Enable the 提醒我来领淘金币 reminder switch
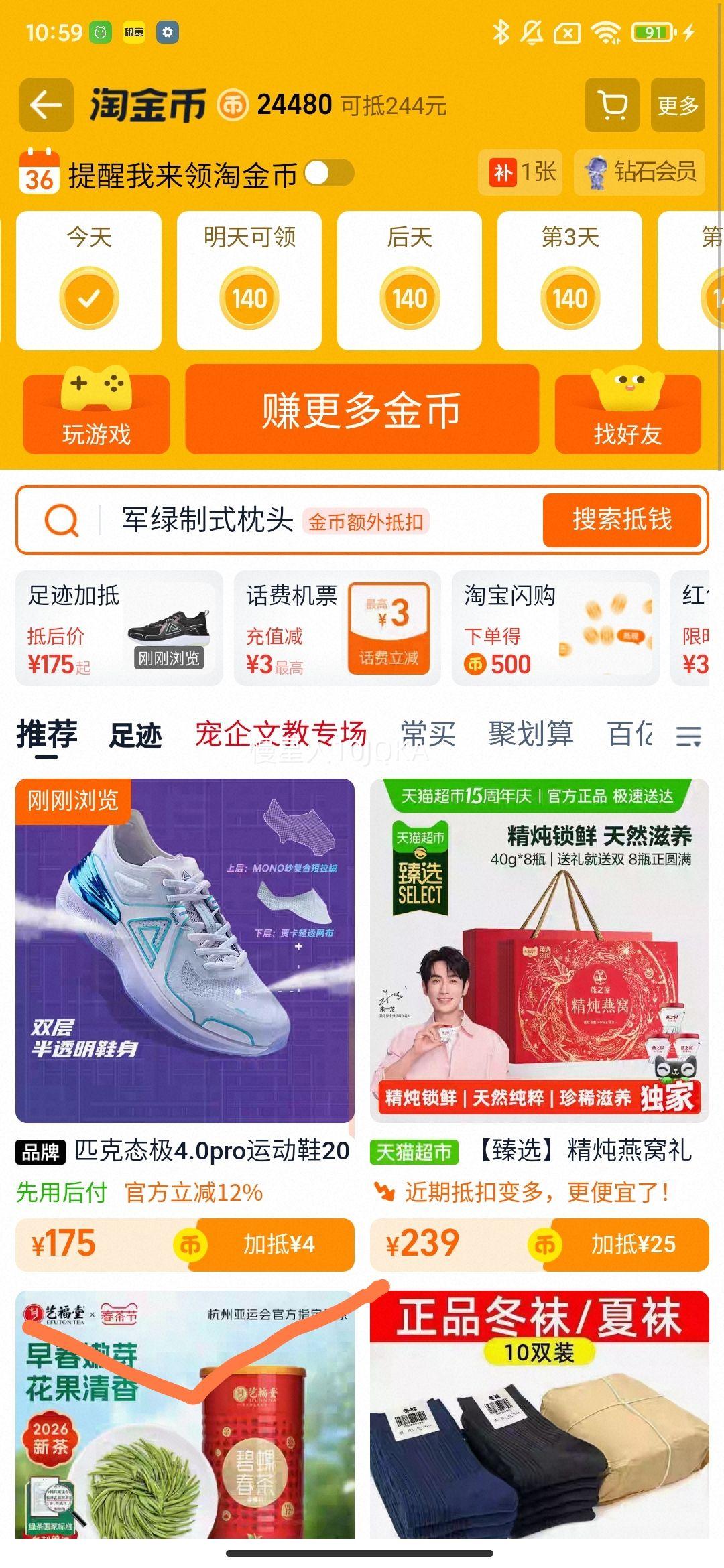This screenshot has width=724, height=1568. tap(330, 172)
